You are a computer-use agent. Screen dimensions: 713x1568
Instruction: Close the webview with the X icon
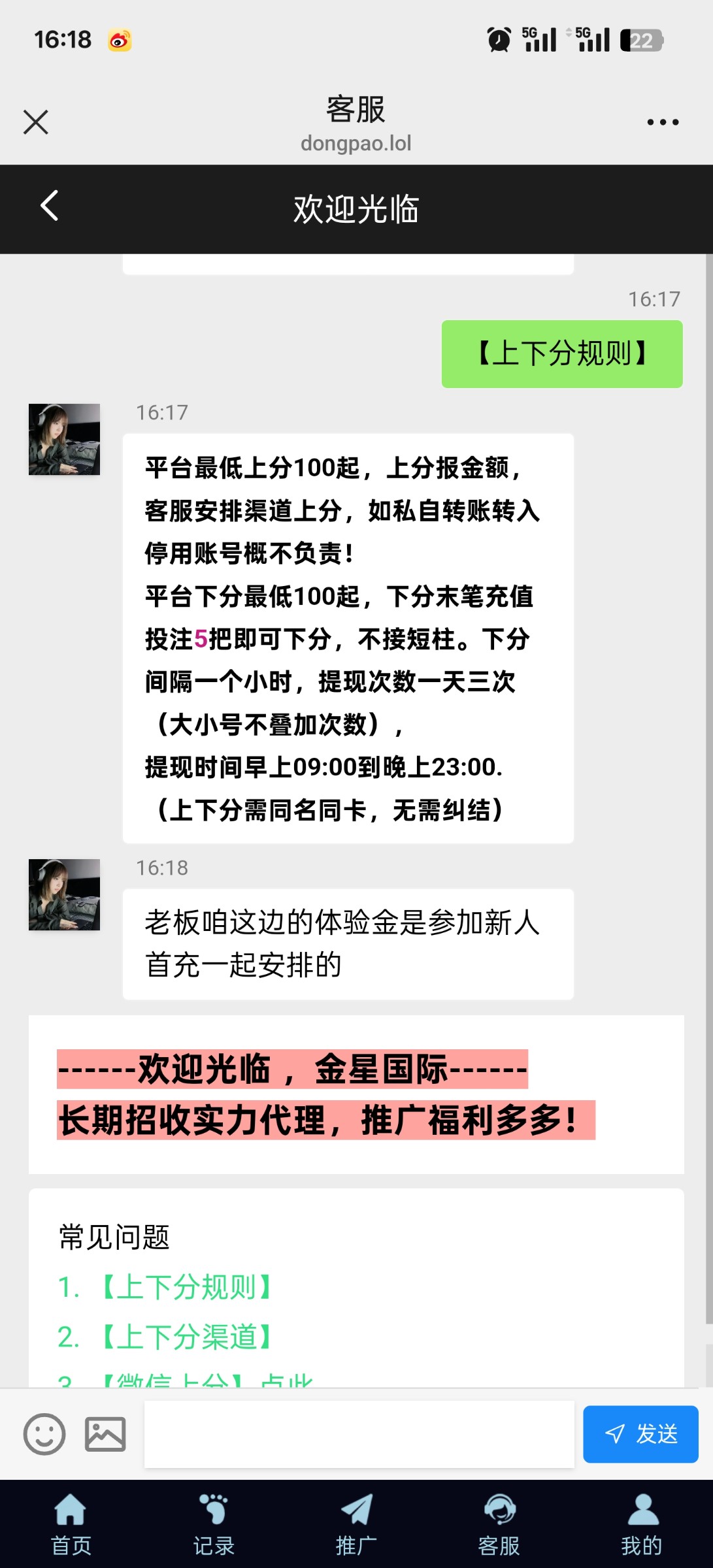tap(36, 122)
